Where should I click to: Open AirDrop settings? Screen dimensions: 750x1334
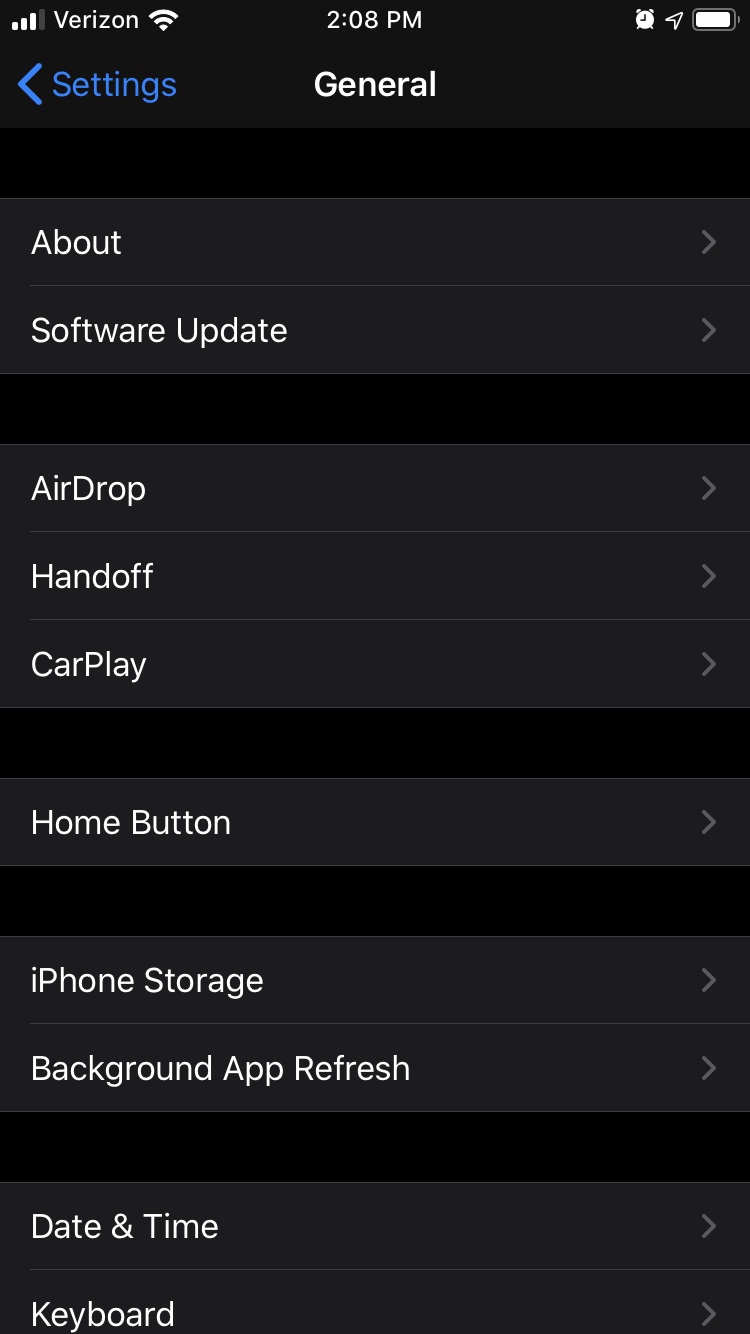(375, 488)
